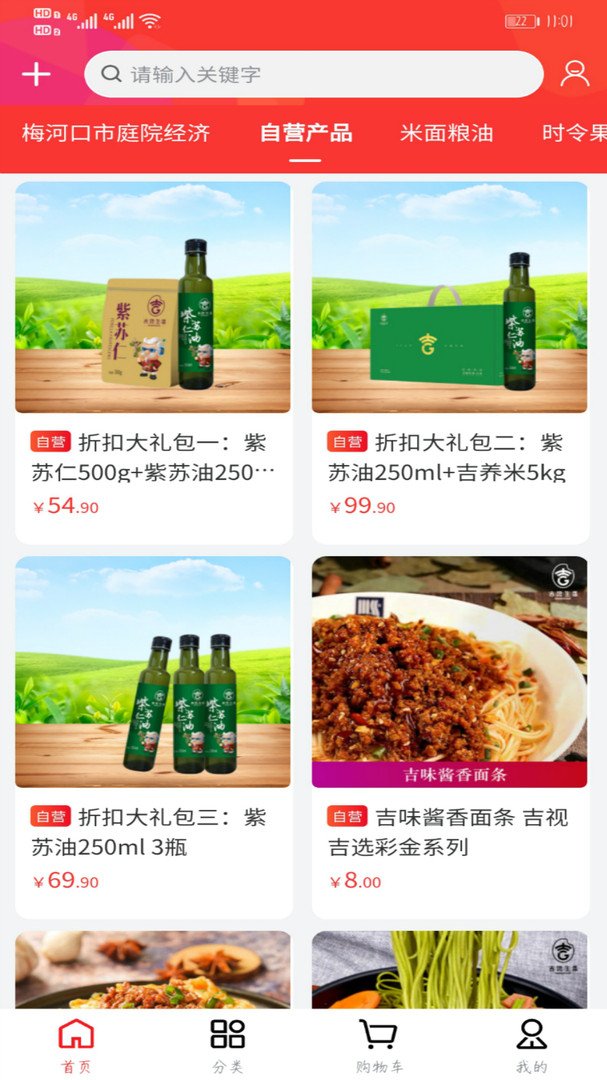
Task: Open the 吉味酱香面条 product card
Action: pos(449,735)
